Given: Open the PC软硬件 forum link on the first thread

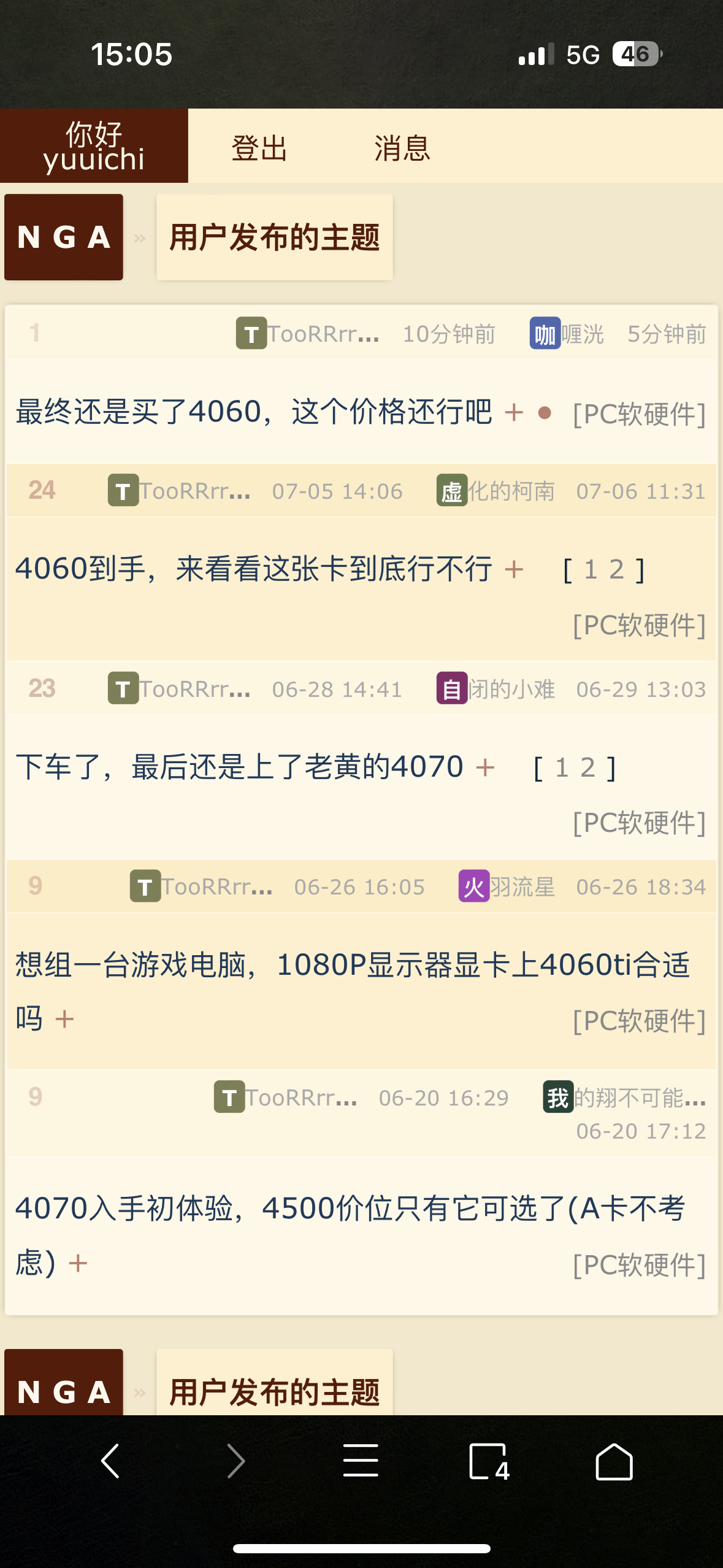Looking at the screenshot, I should pyautogui.click(x=638, y=415).
